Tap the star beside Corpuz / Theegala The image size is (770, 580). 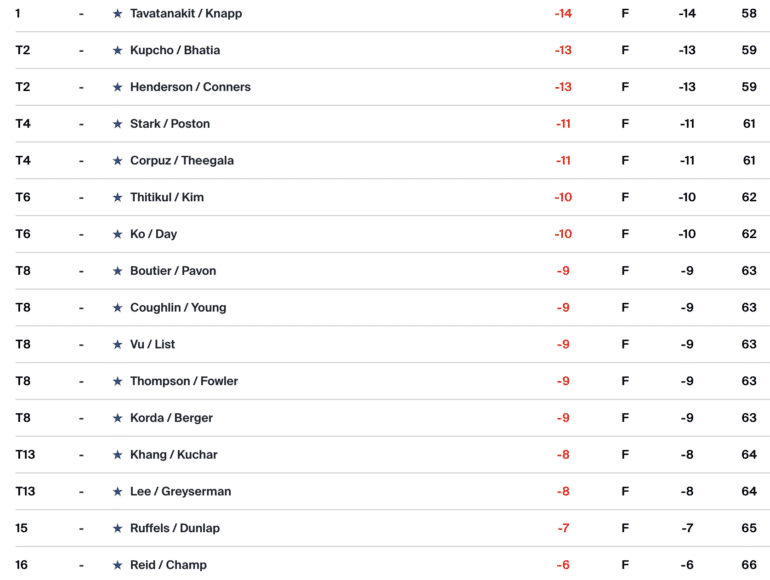117,161
